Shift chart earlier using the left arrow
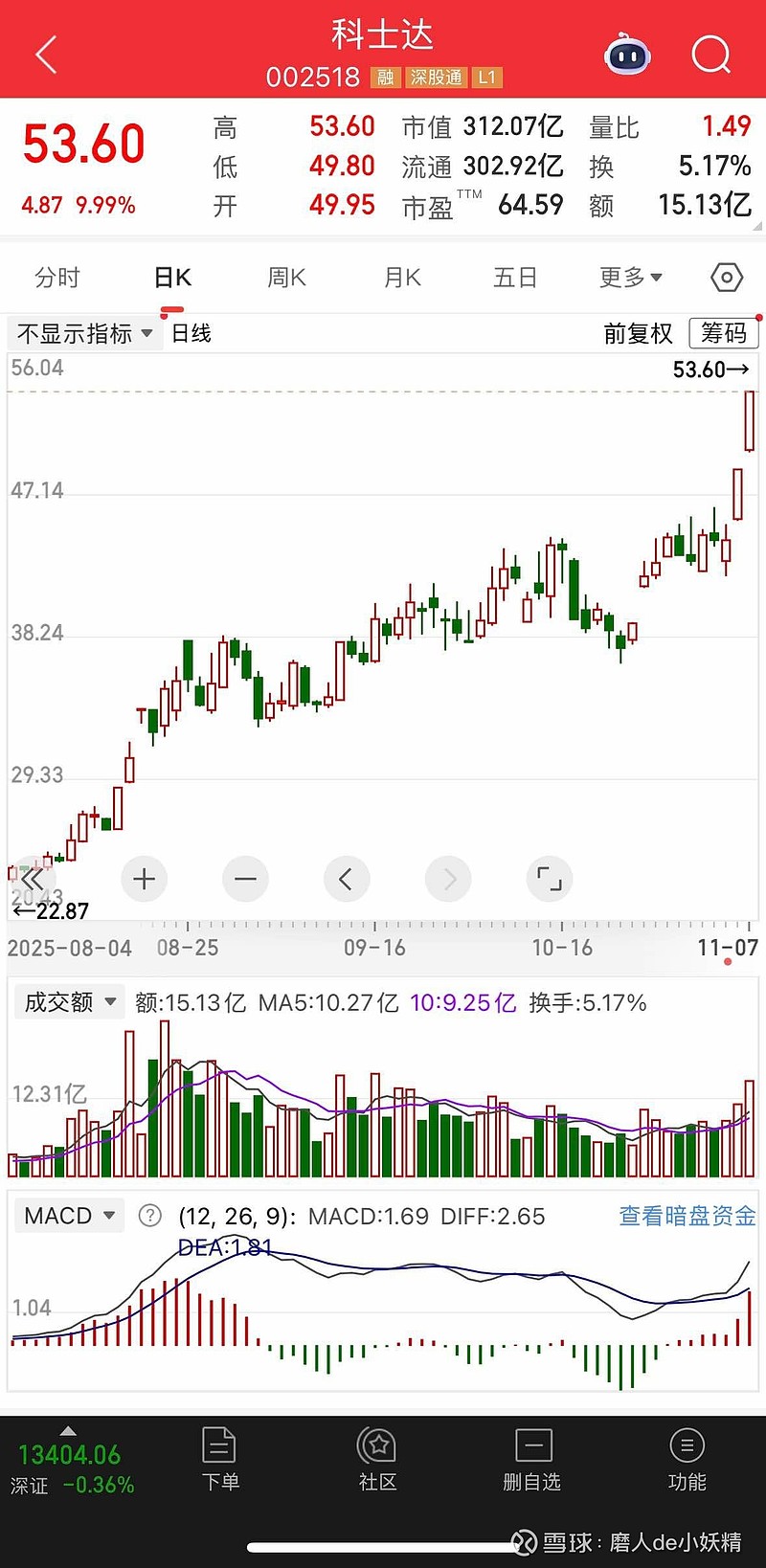Screen dimensions: 766x1568 pos(347,879)
